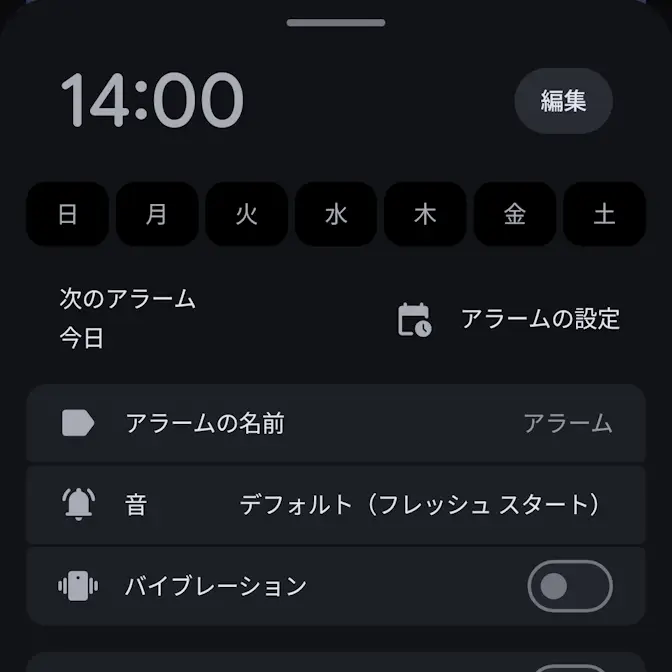Image resolution: width=672 pixels, height=672 pixels.
Task: Tap the 編集 edit button
Action: click(x=563, y=101)
